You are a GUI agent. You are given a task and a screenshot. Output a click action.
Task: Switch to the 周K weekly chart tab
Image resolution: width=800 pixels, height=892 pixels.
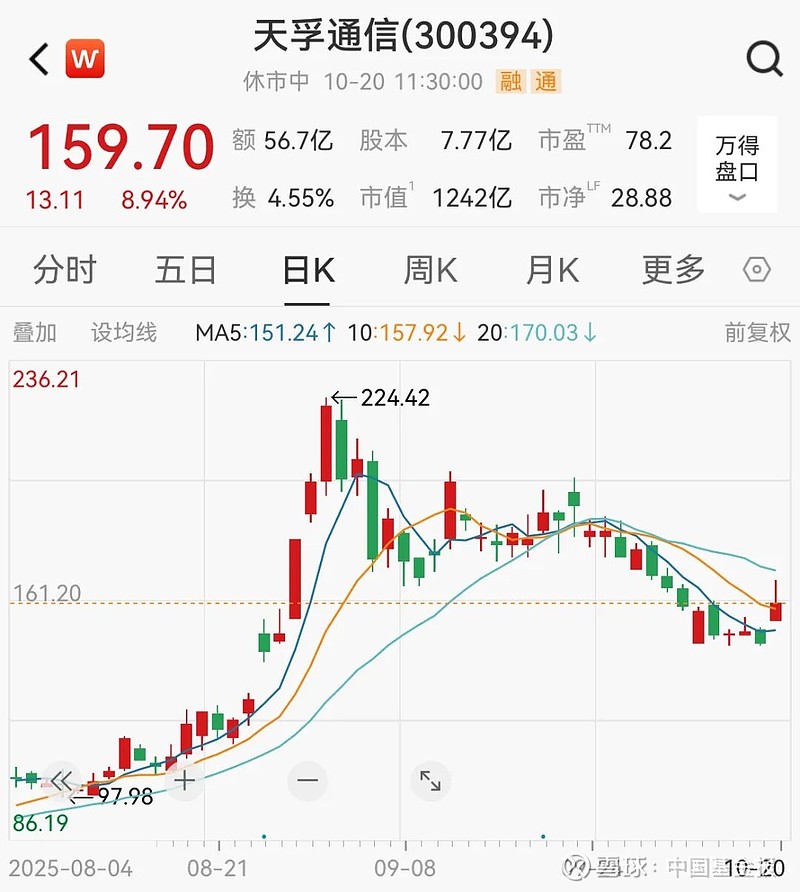[x=428, y=270]
